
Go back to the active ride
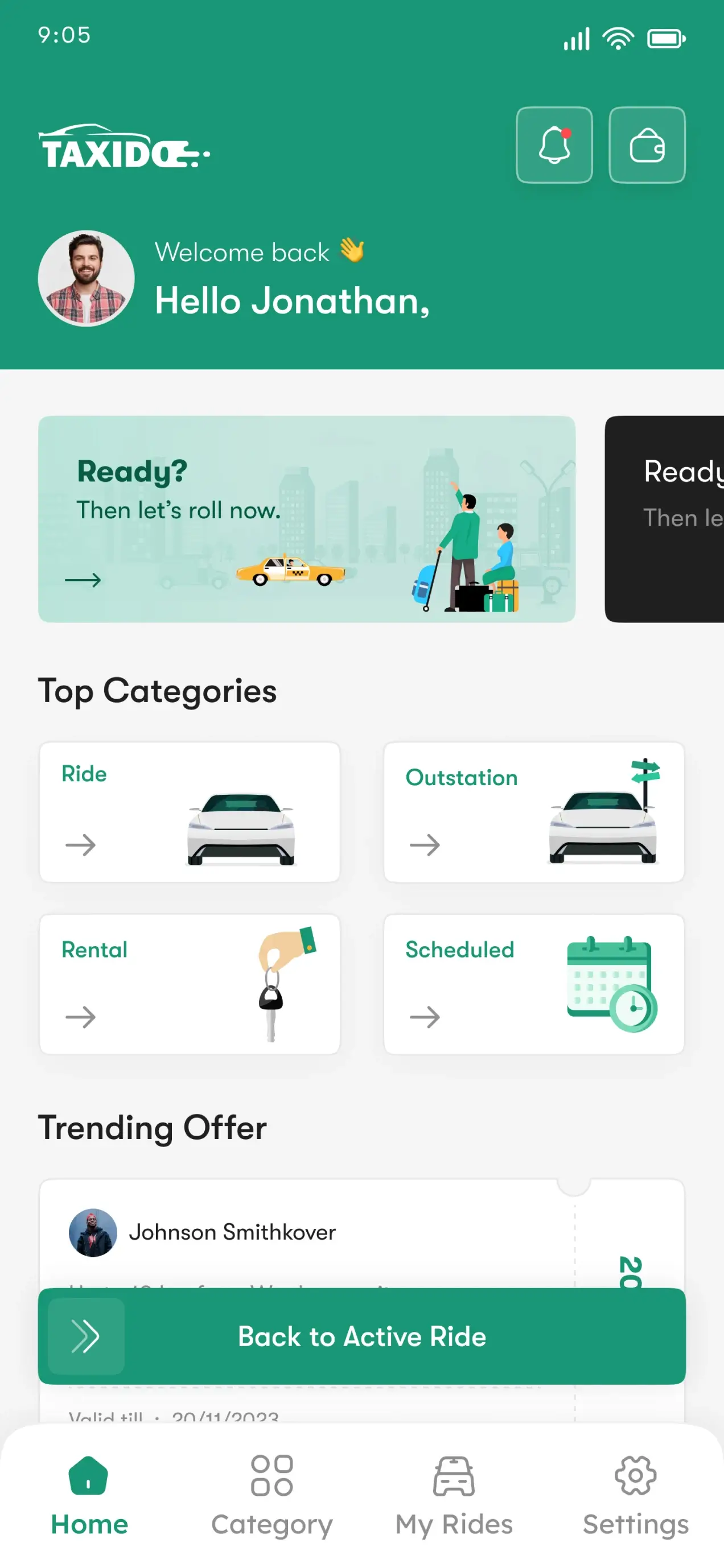pyautogui.click(x=361, y=1336)
